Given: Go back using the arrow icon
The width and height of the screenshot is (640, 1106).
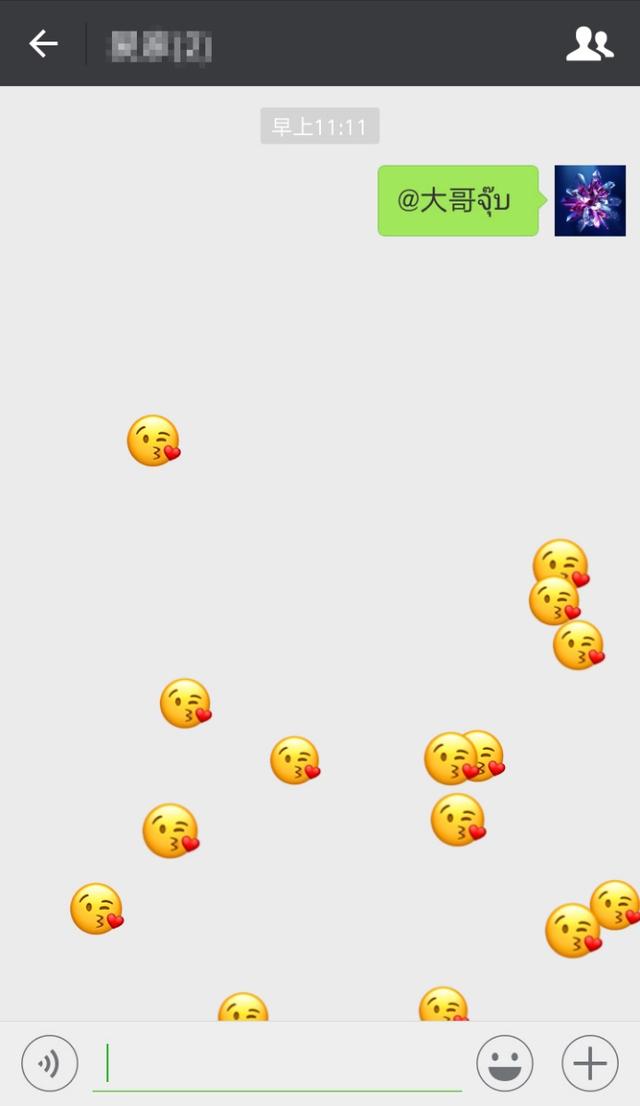Looking at the screenshot, I should coord(43,44).
